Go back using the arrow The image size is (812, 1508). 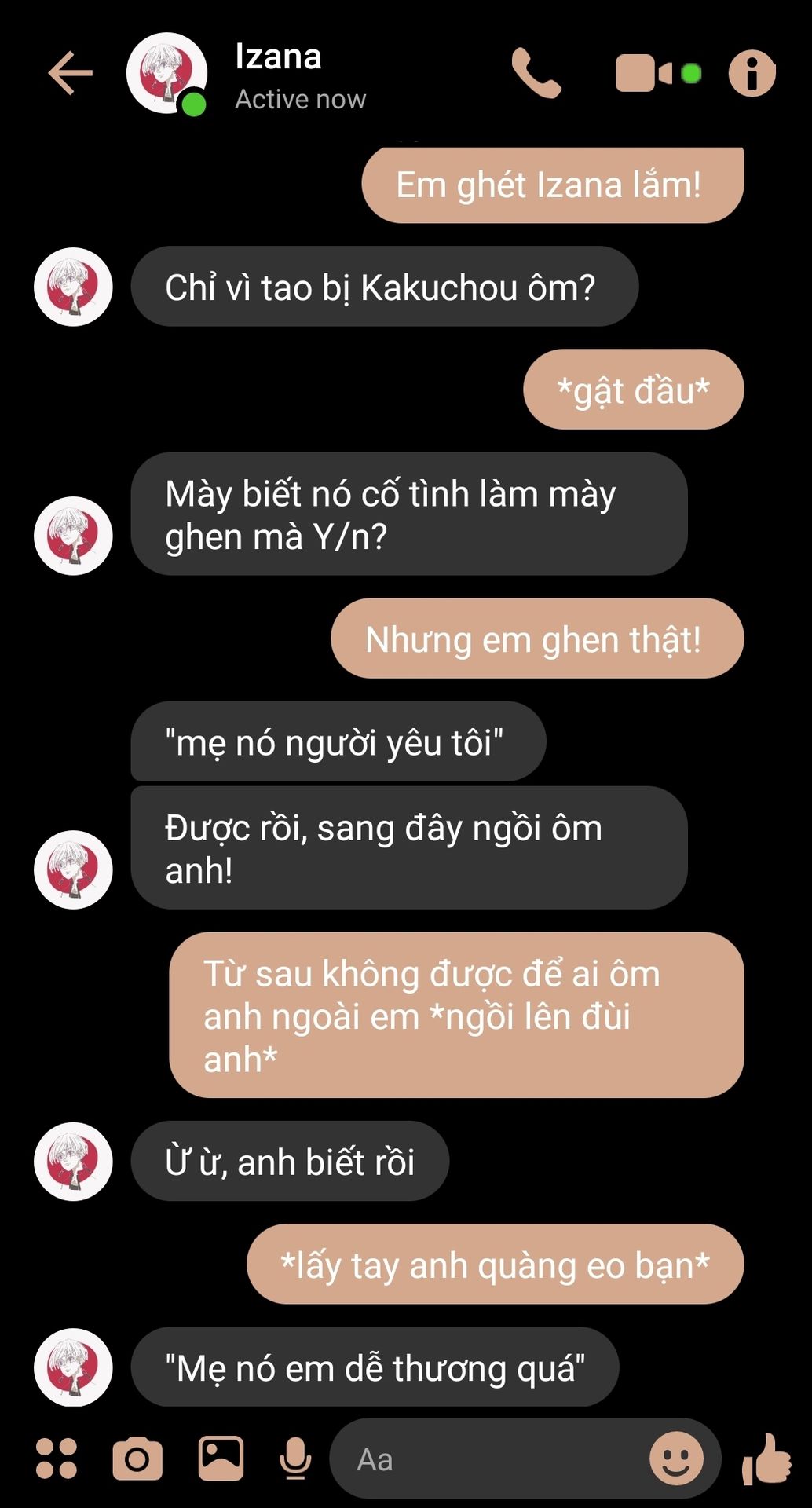click(x=71, y=73)
